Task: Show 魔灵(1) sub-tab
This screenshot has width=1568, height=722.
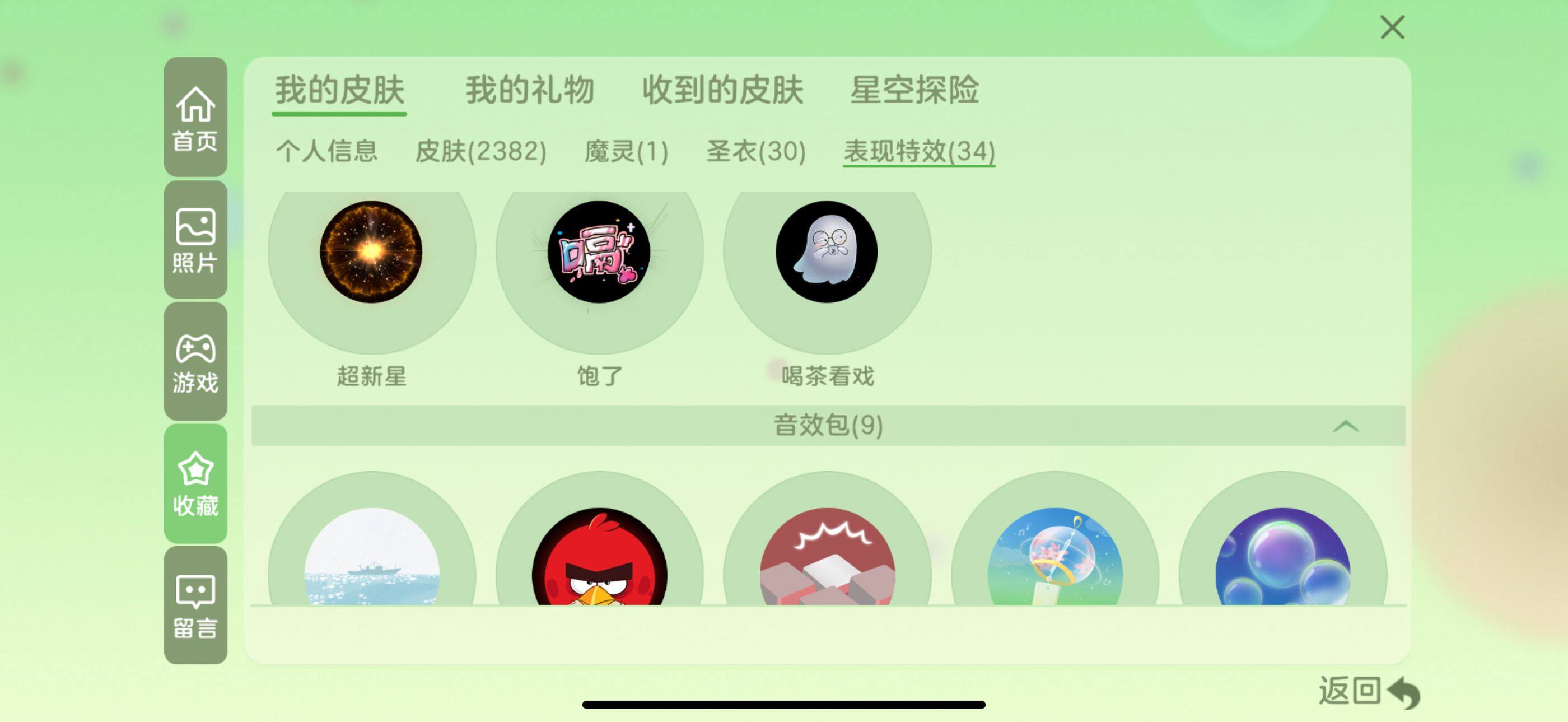Action: 626,151
